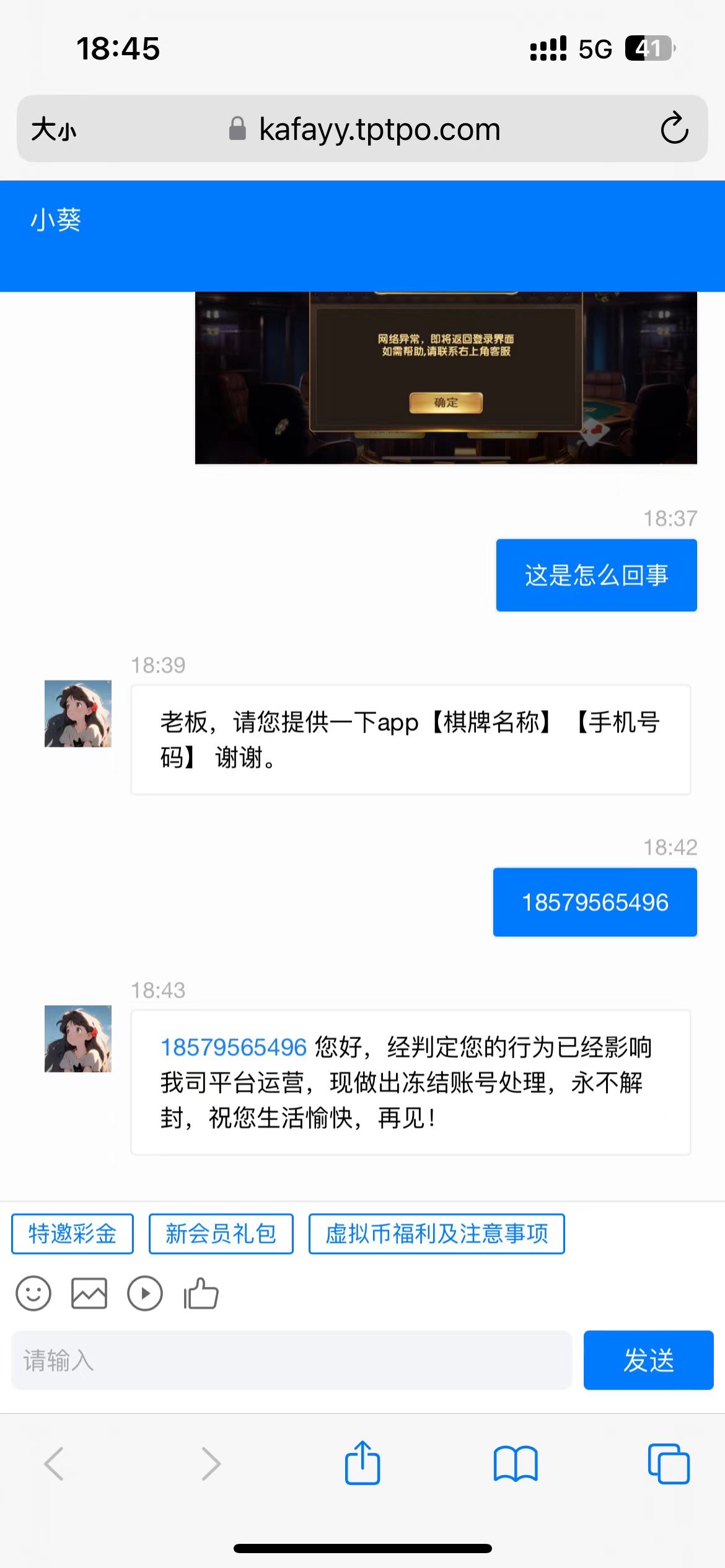
Task: Tap the padlock security icon
Action: coord(237,128)
